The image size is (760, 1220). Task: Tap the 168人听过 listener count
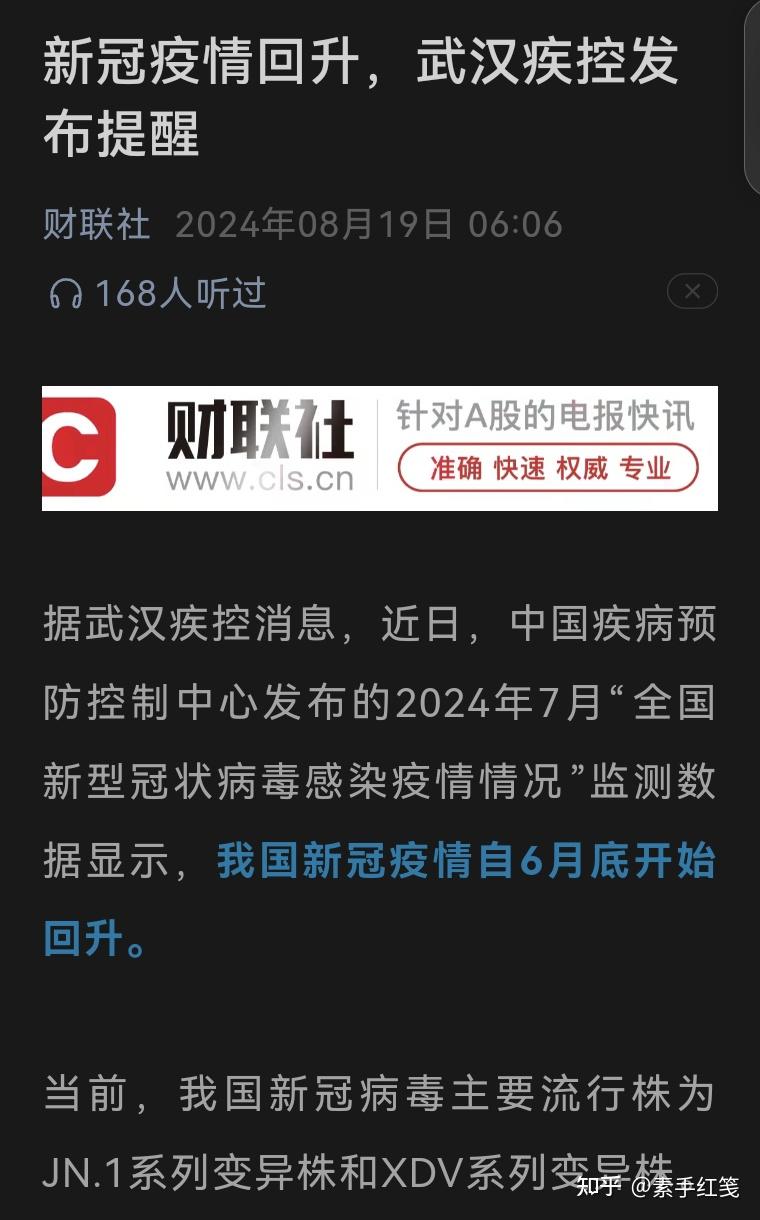click(x=180, y=291)
